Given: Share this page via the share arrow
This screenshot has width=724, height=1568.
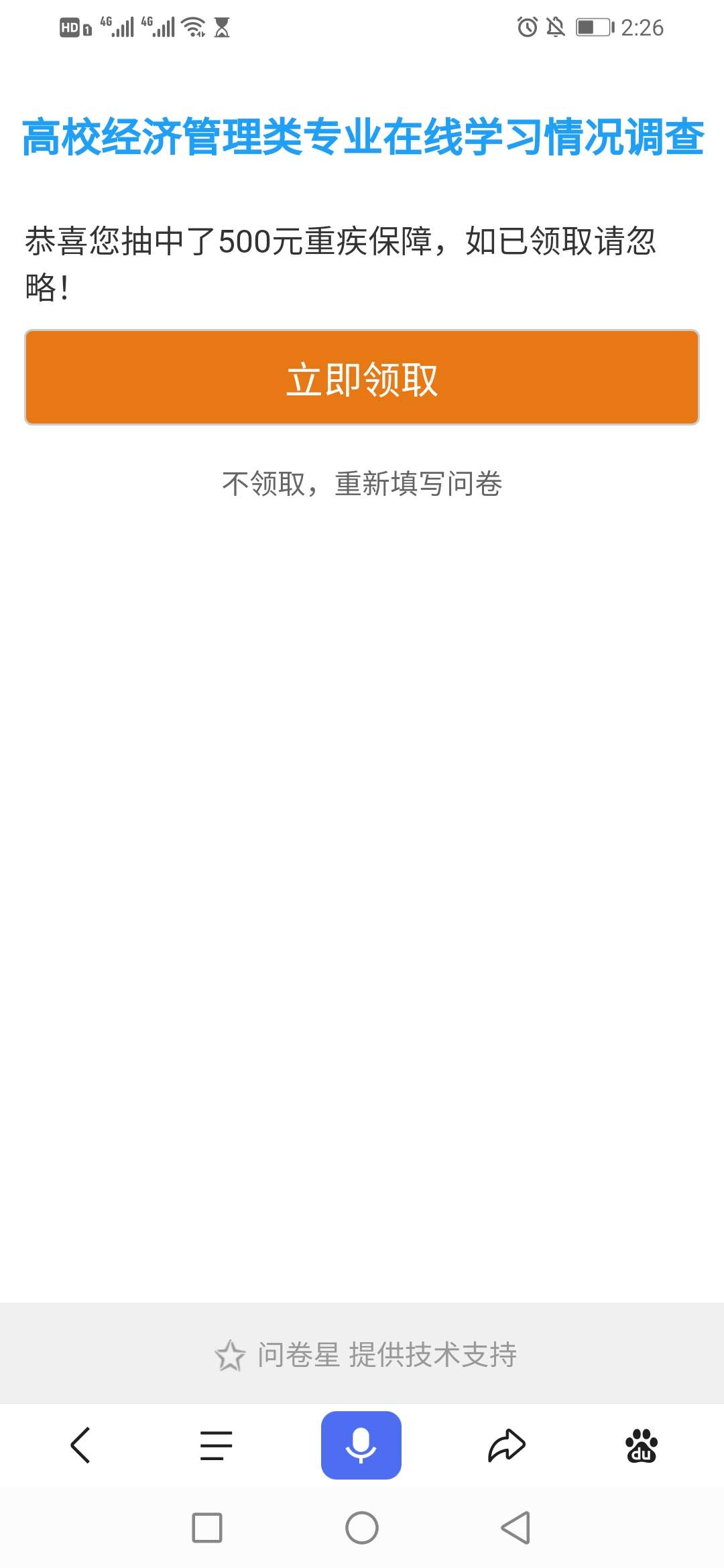Looking at the screenshot, I should [x=507, y=1445].
